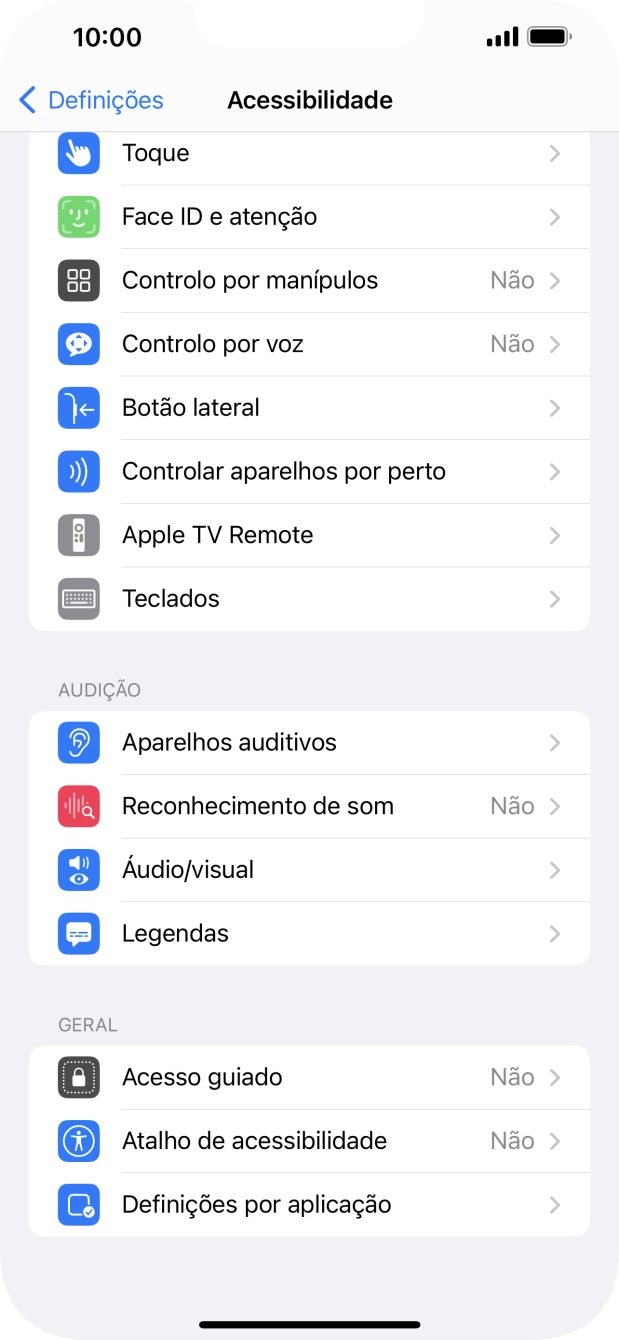Go back to Definições
The width and height of the screenshot is (619, 1340).
(91, 100)
